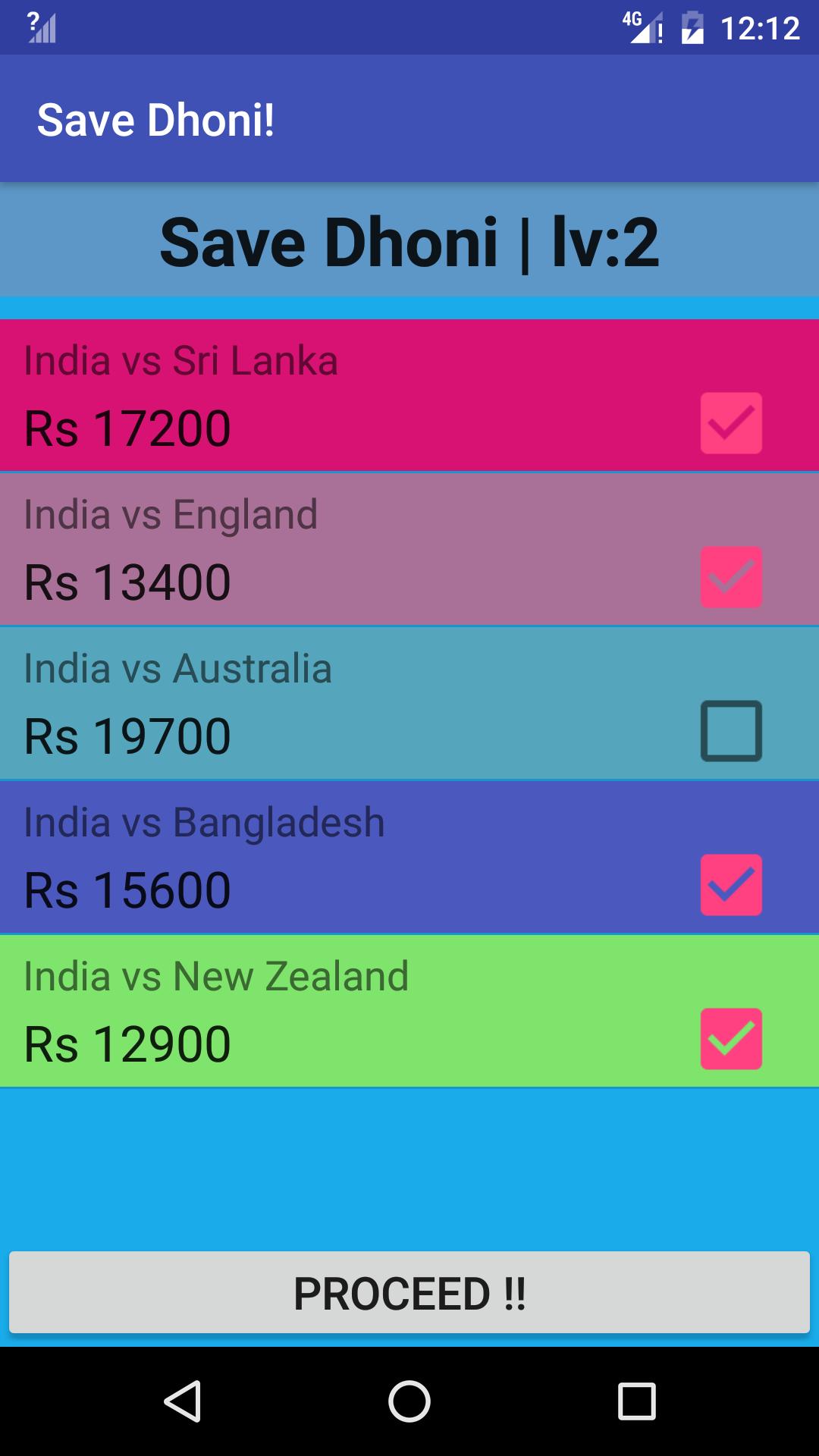This screenshot has height=1456, width=819.
Task: Uncheck the India vs Sri Lanka checkbox
Action: (x=731, y=423)
